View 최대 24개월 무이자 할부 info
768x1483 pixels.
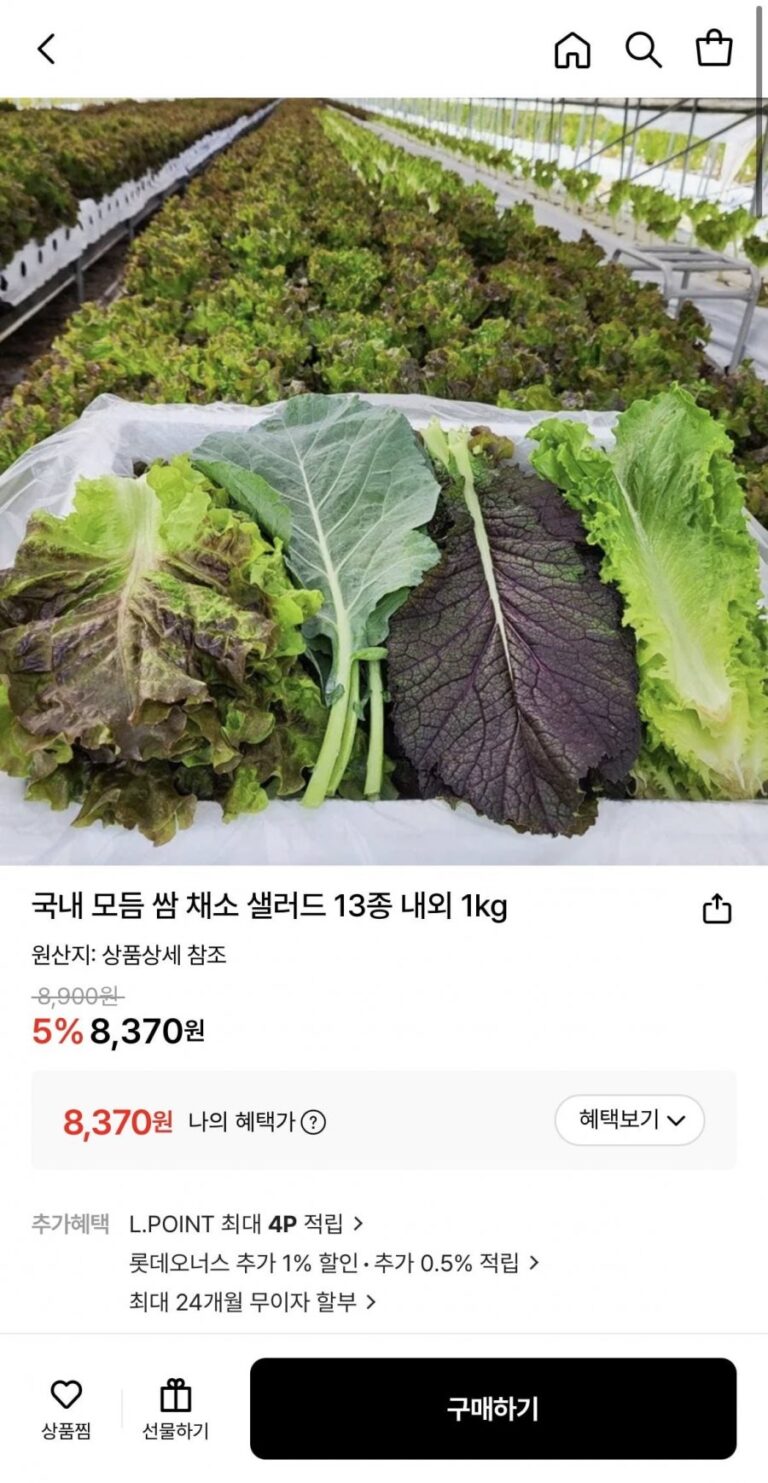click(x=252, y=1302)
